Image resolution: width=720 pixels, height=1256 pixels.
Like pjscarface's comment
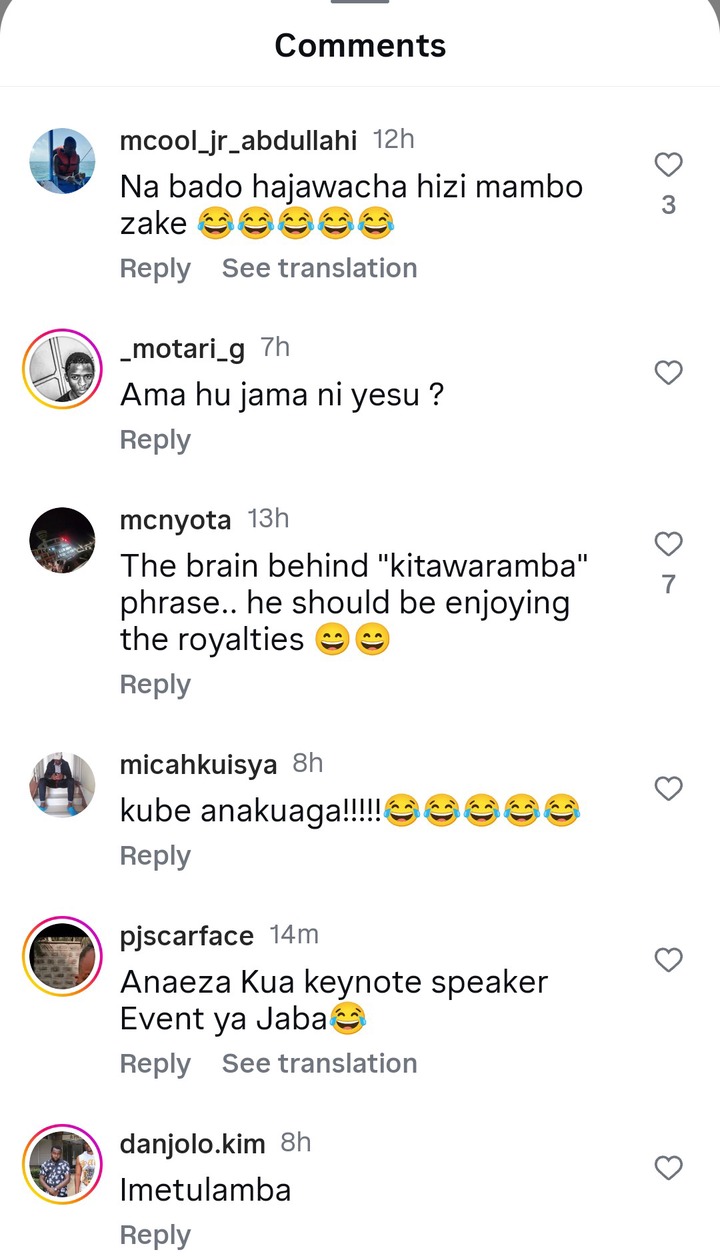[x=668, y=960]
